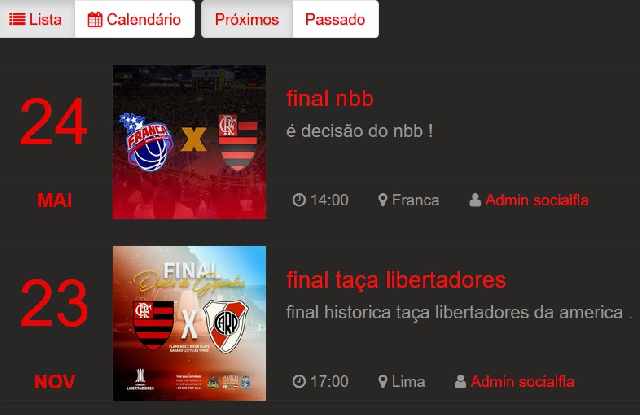Open the final taça libertadores event title
This screenshot has width=640, height=415.
pyautogui.click(x=396, y=280)
